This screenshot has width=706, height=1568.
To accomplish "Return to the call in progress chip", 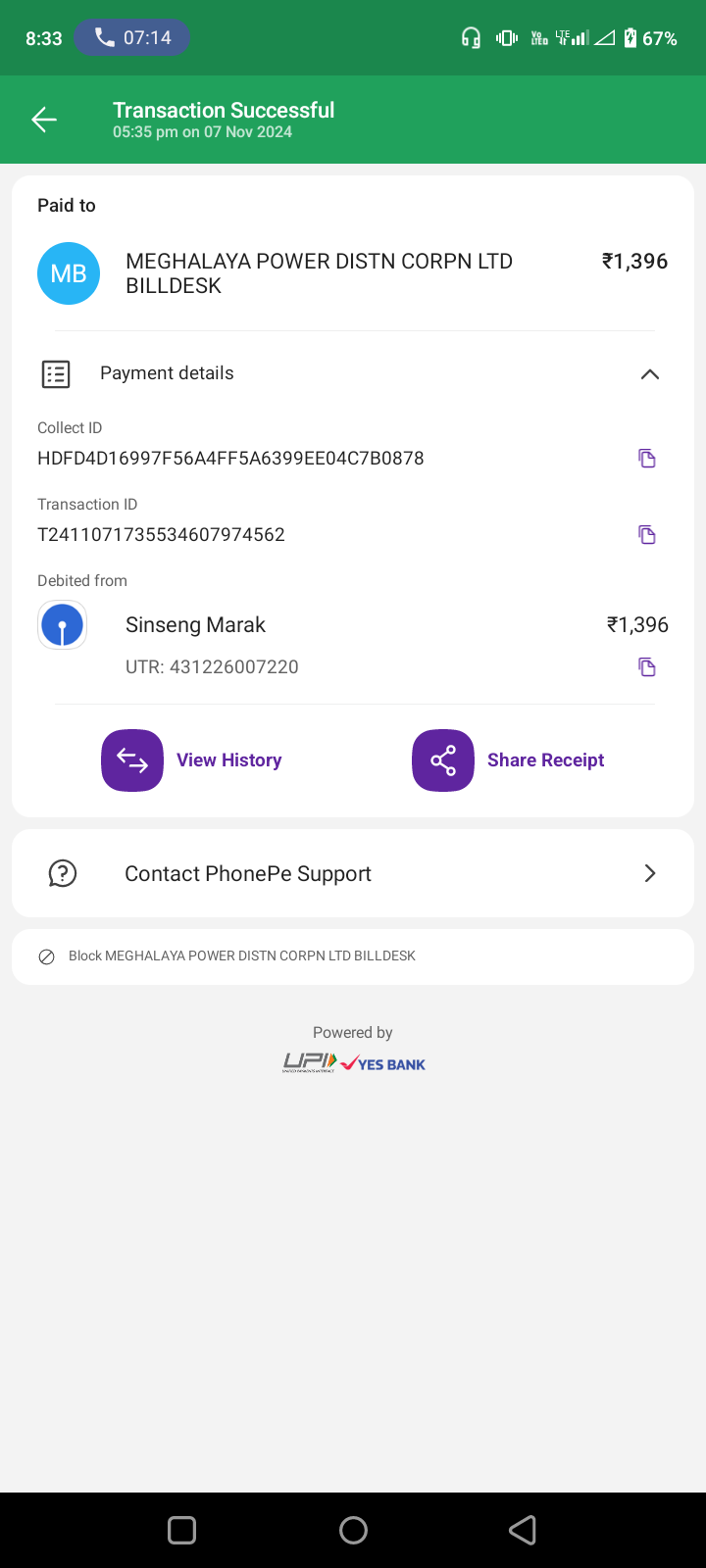I will click(x=132, y=38).
